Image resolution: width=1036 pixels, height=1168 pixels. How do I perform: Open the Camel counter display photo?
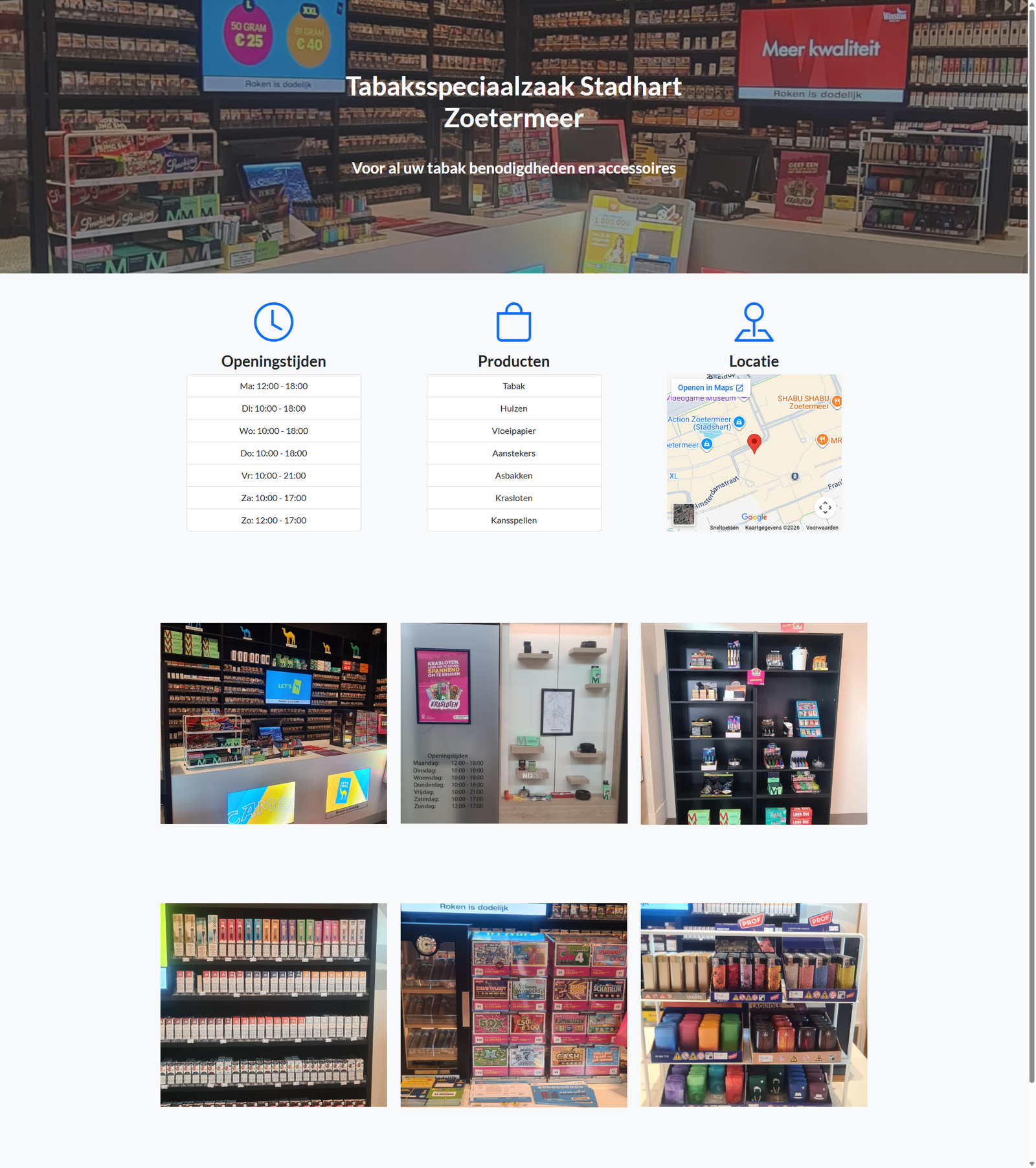pyautogui.click(x=273, y=723)
